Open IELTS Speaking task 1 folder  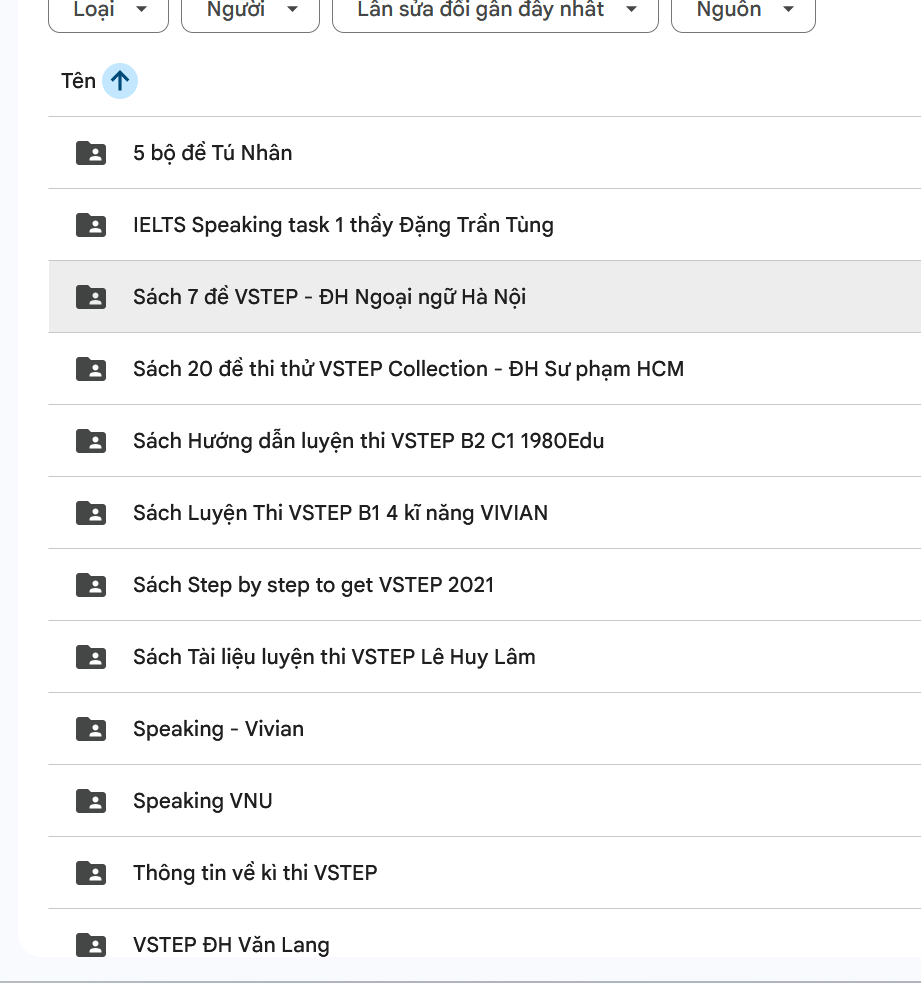tap(343, 225)
